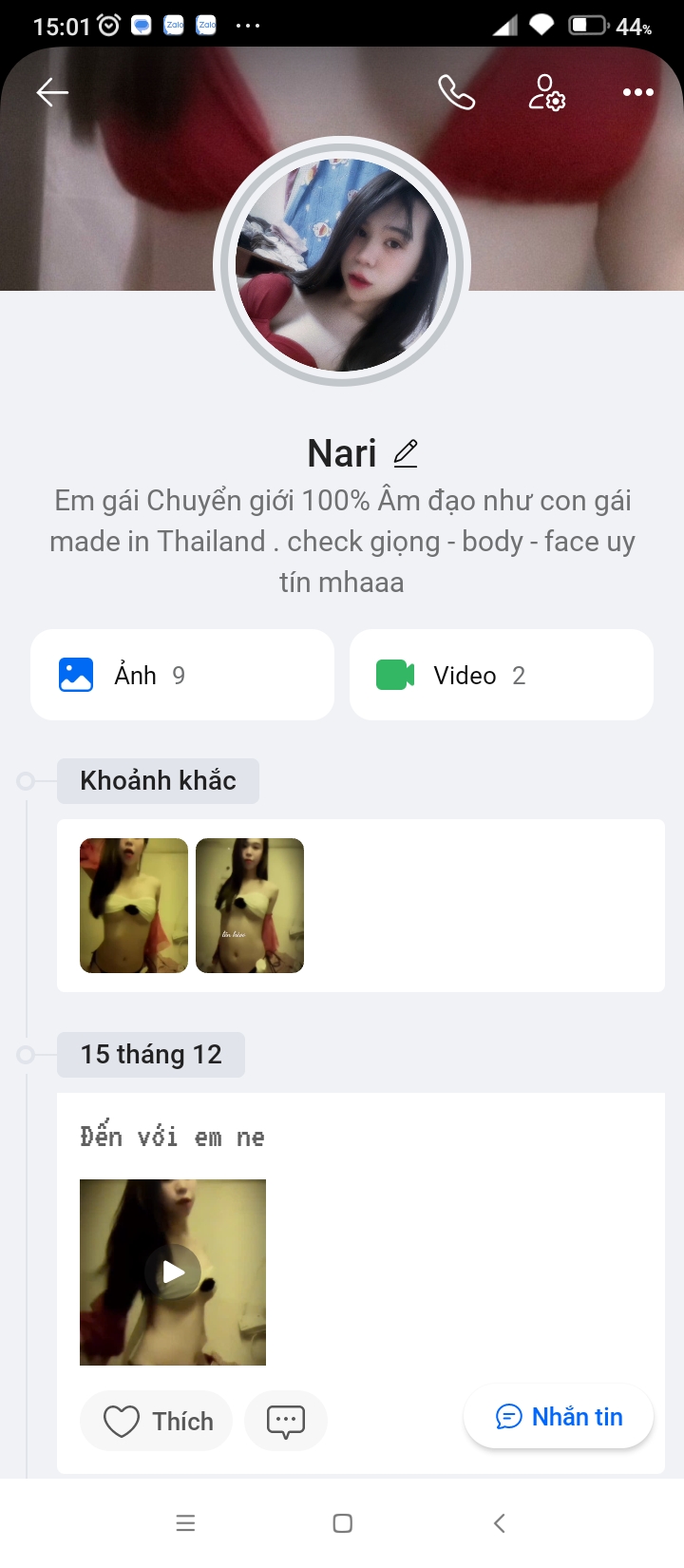This screenshot has height=1568, width=684.
Task: Open recent apps from the navigation bar
Action: pos(186,1523)
